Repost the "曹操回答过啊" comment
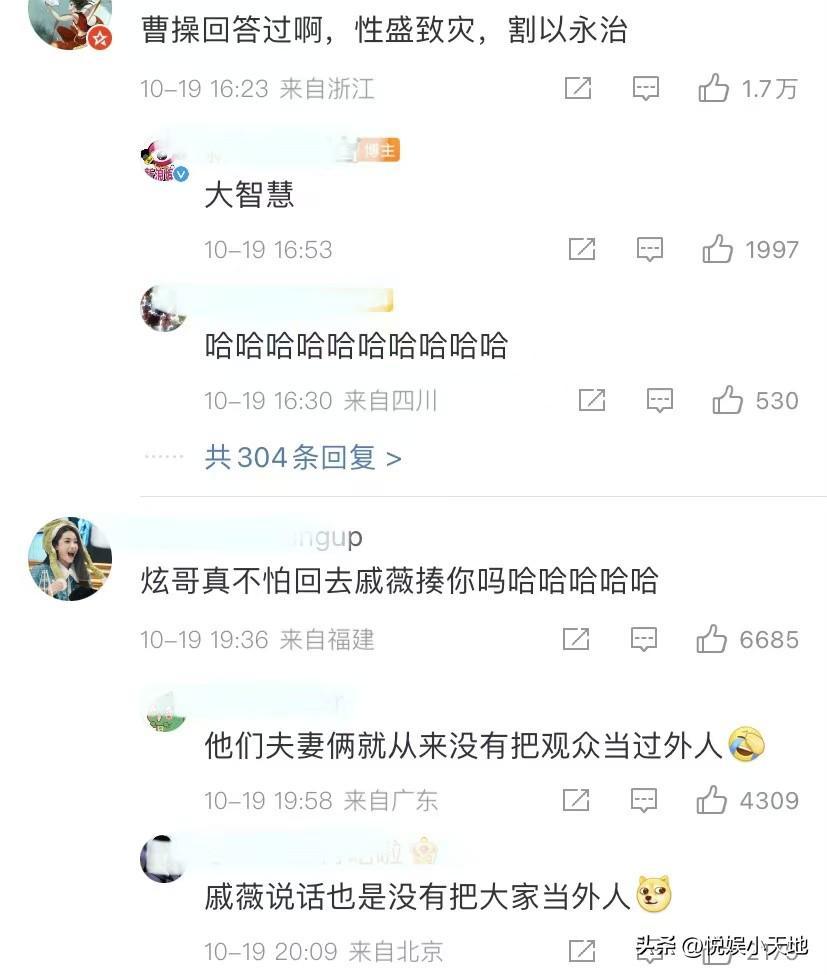The height and width of the screenshot is (975, 827). (x=577, y=89)
